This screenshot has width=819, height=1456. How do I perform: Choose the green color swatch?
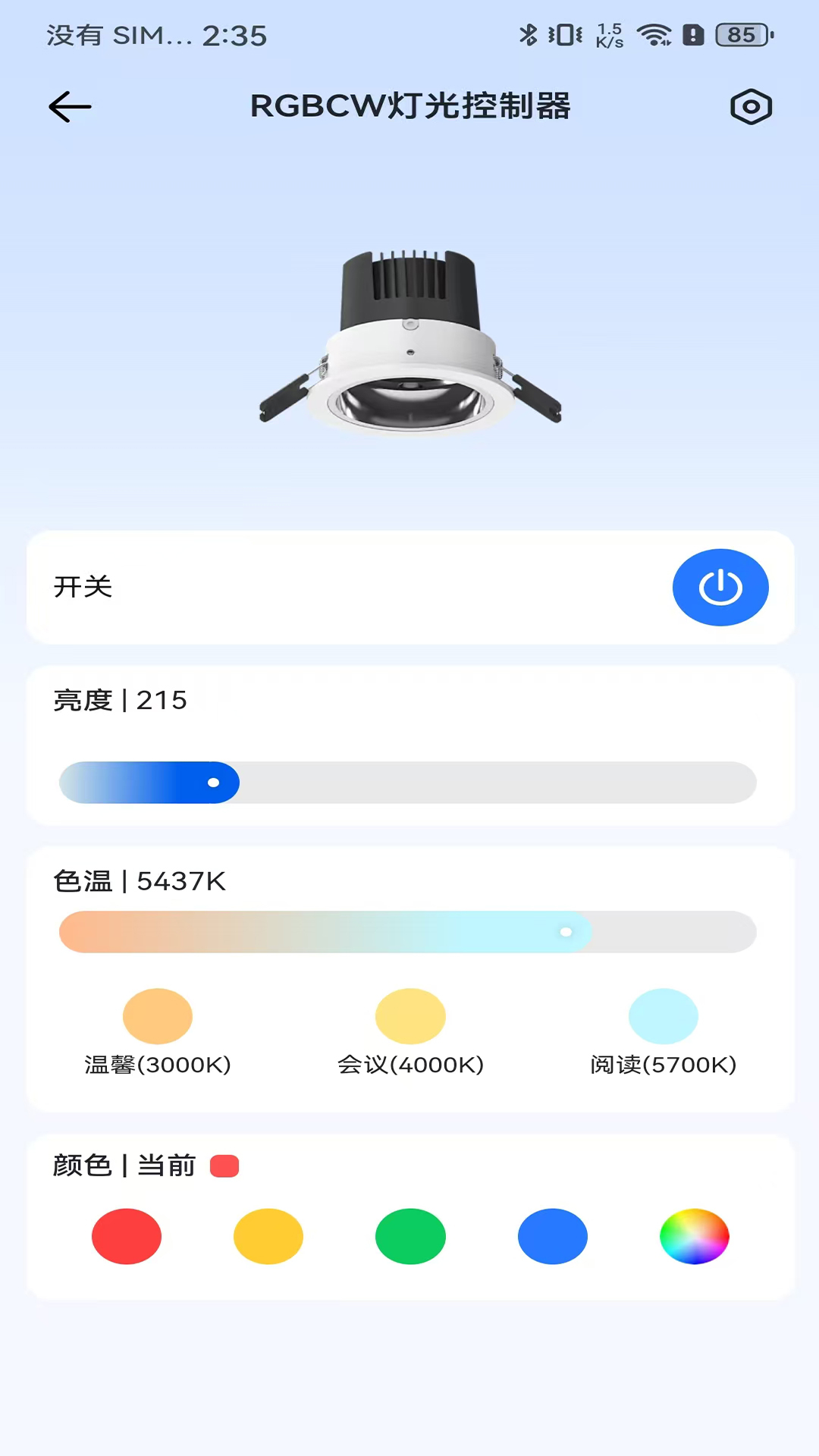point(410,1236)
